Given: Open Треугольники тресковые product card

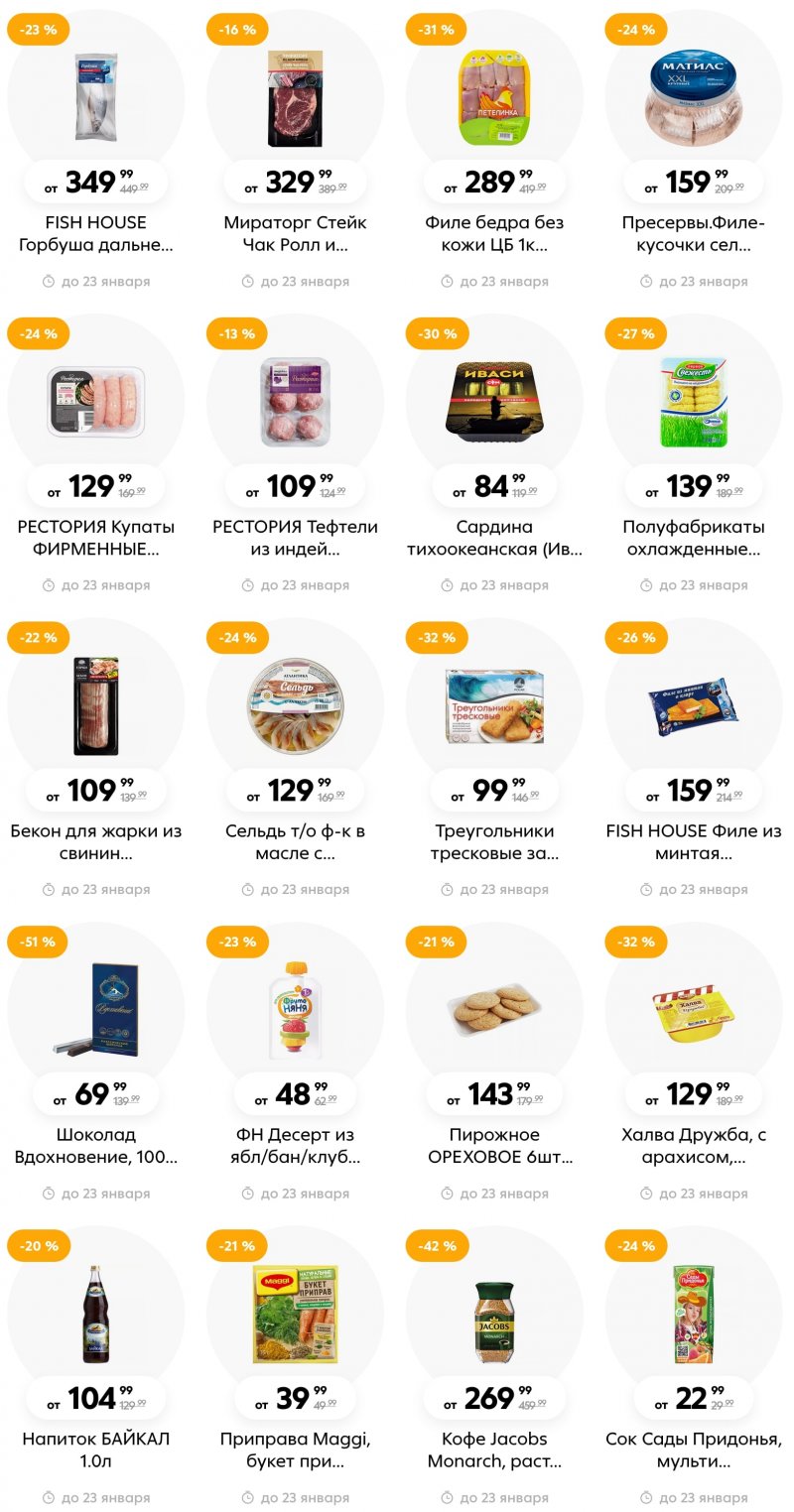Looking at the screenshot, I should [494, 706].
